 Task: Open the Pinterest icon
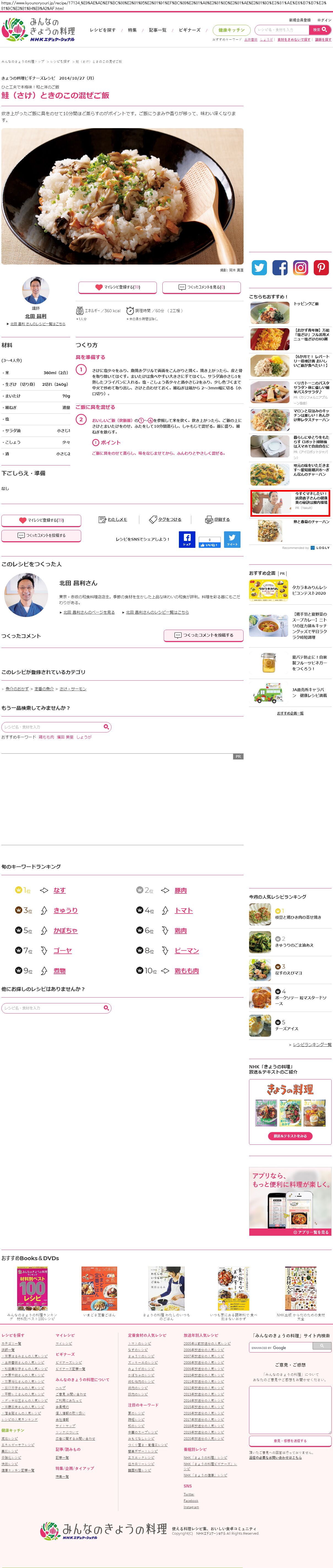(x=321, y=267)
